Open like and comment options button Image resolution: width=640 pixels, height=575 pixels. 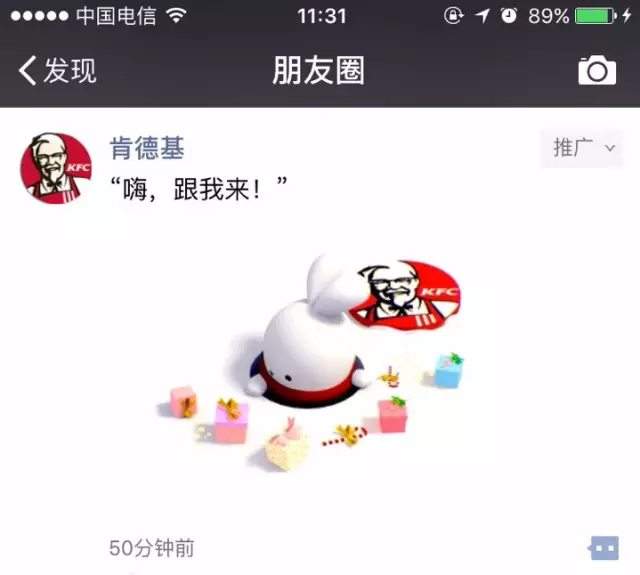click(x=603, y=548)
